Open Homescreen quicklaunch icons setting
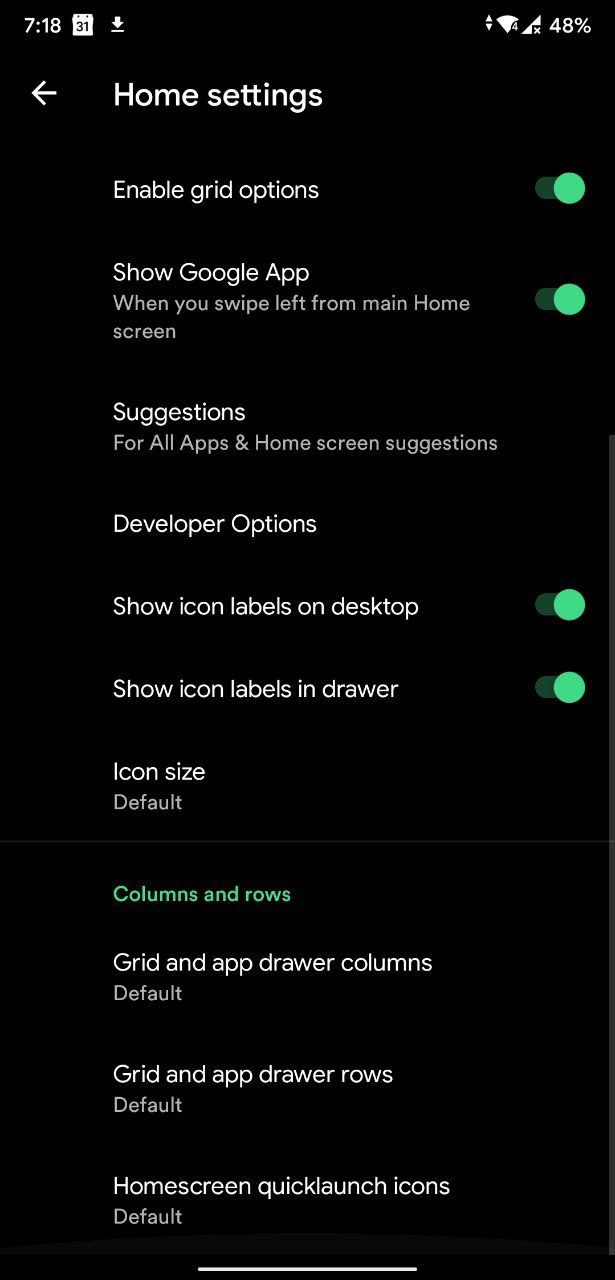 coord(281,1199)
